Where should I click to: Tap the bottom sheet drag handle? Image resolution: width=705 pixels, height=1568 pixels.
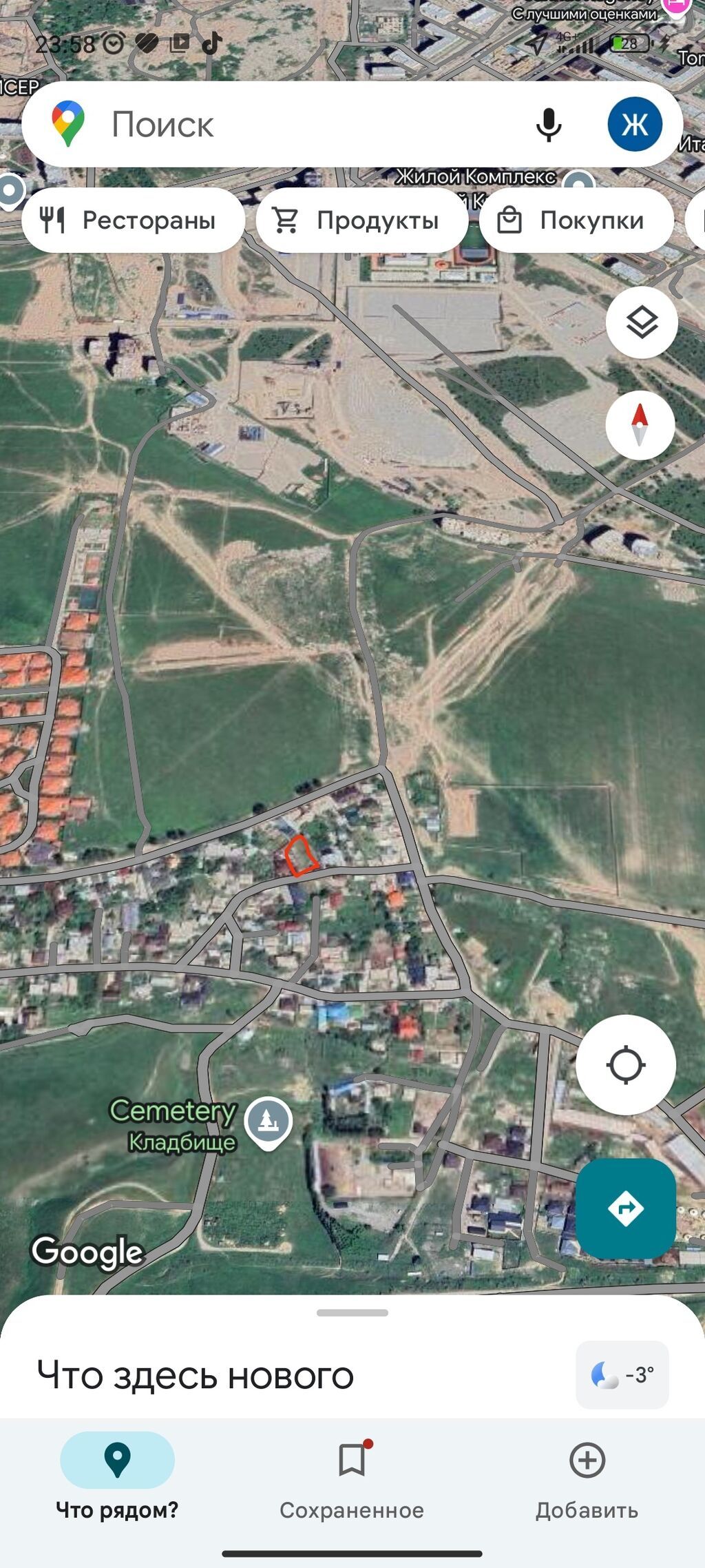(352, 1312)
